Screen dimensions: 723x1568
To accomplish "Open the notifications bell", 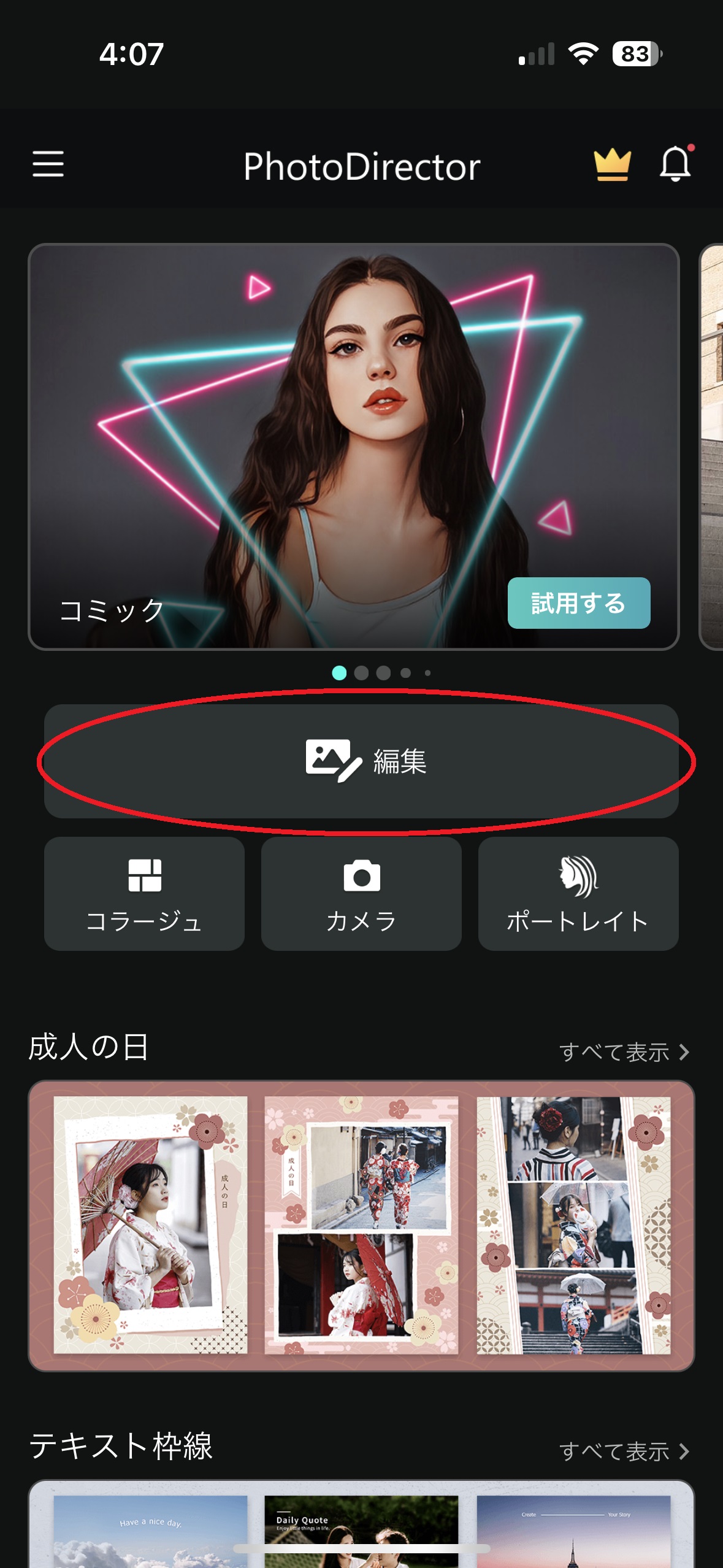I will [x=675, y=164].
